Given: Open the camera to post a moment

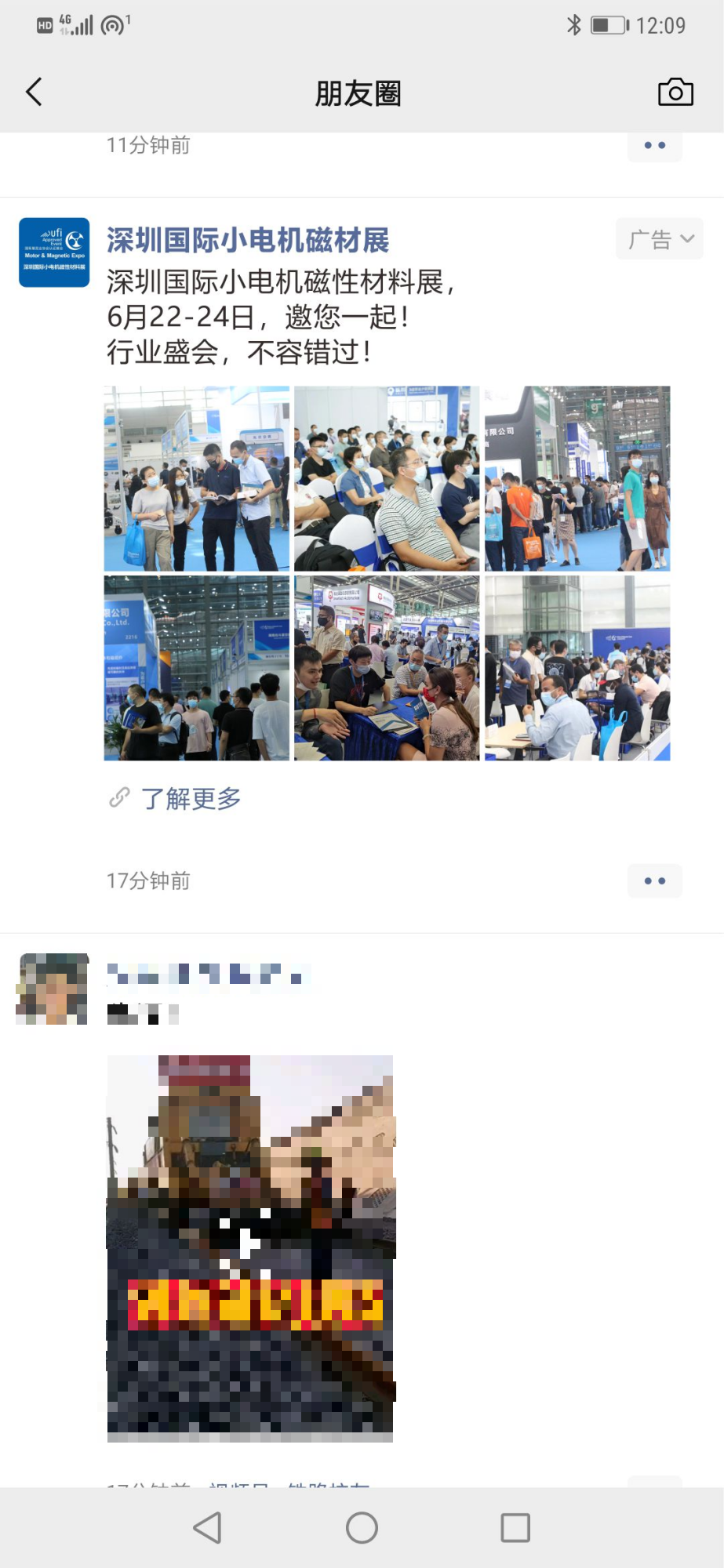Looking at the screenshot, I should (675, 93).
